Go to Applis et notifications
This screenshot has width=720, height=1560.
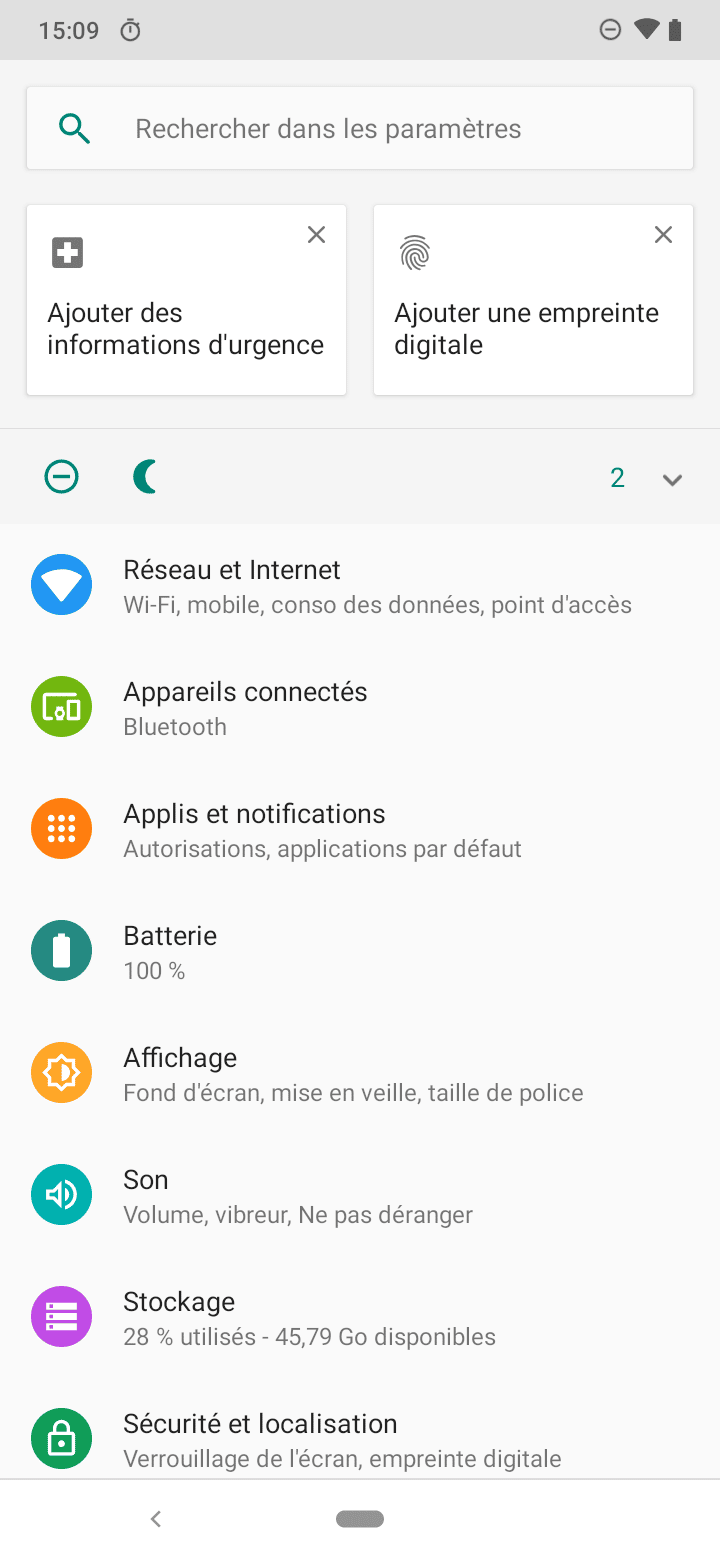coord(360,830)
